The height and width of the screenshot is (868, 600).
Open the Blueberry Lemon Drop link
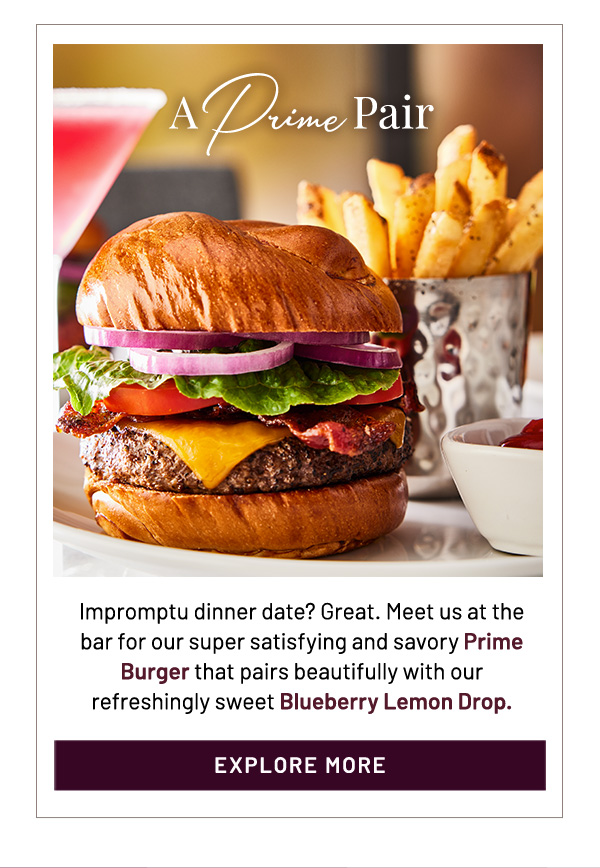pos(395,702)
